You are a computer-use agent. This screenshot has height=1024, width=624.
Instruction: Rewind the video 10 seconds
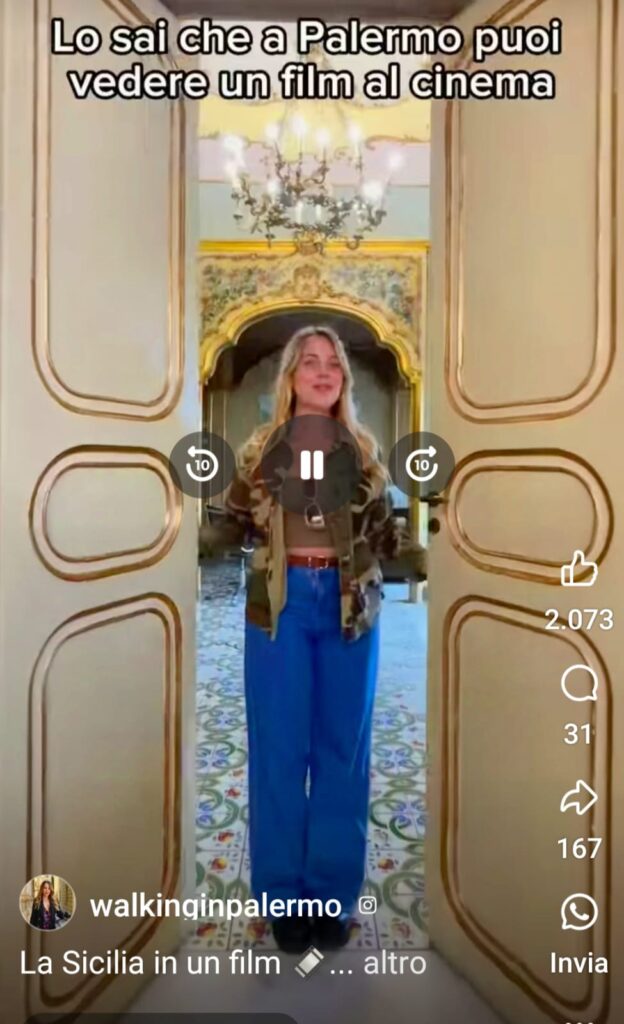coord(202,465)
